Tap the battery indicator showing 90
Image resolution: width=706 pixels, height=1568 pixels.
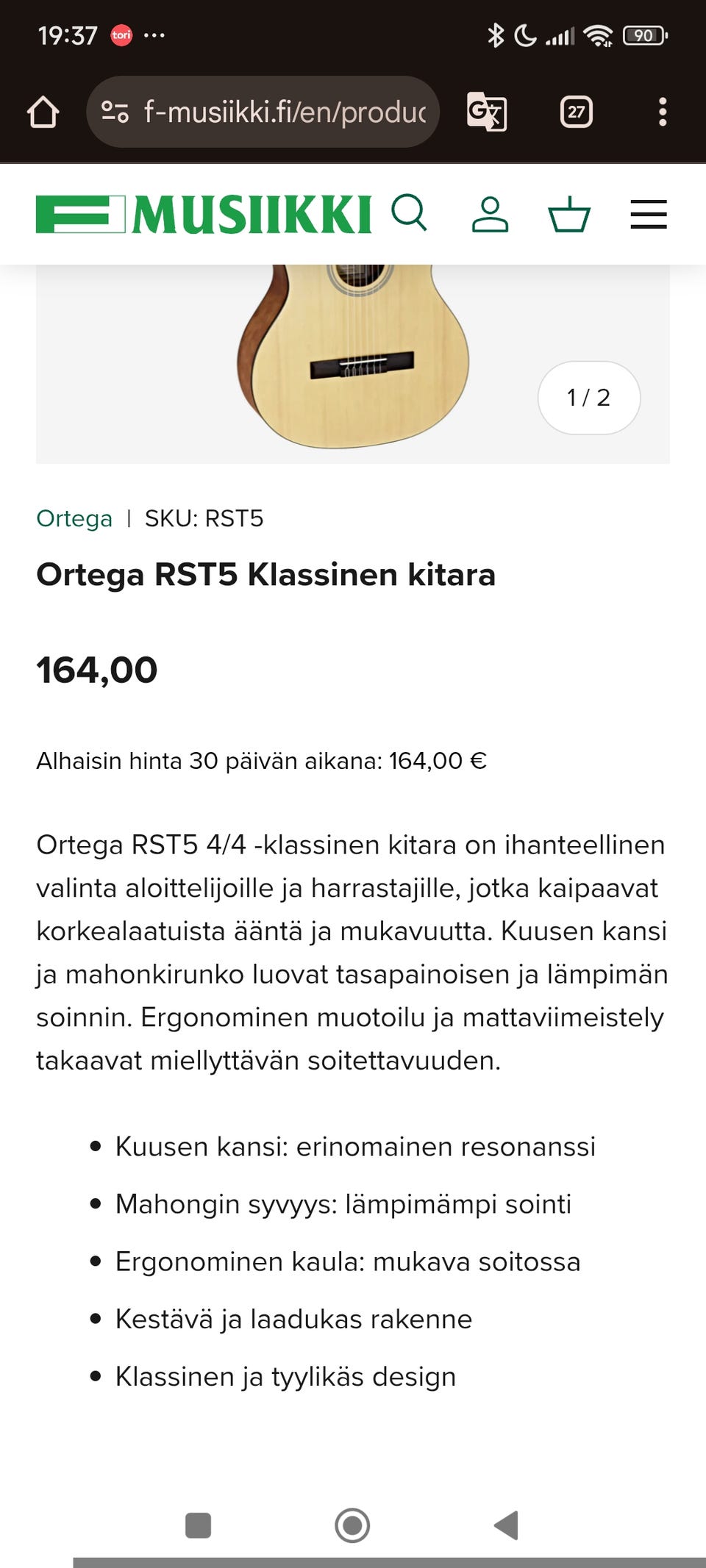tap(643, 35)
